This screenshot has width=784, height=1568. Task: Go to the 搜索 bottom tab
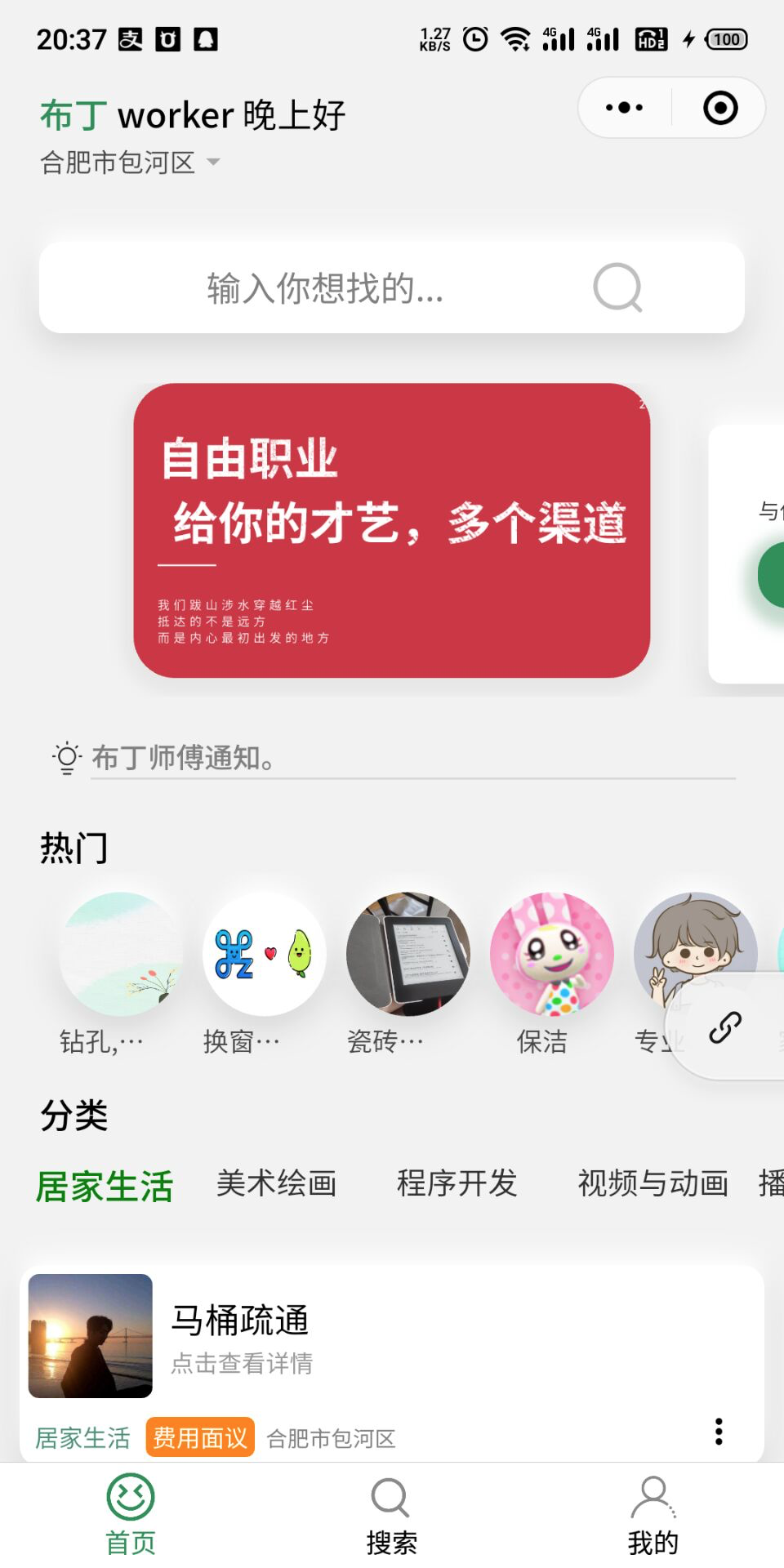[391, 1516]
